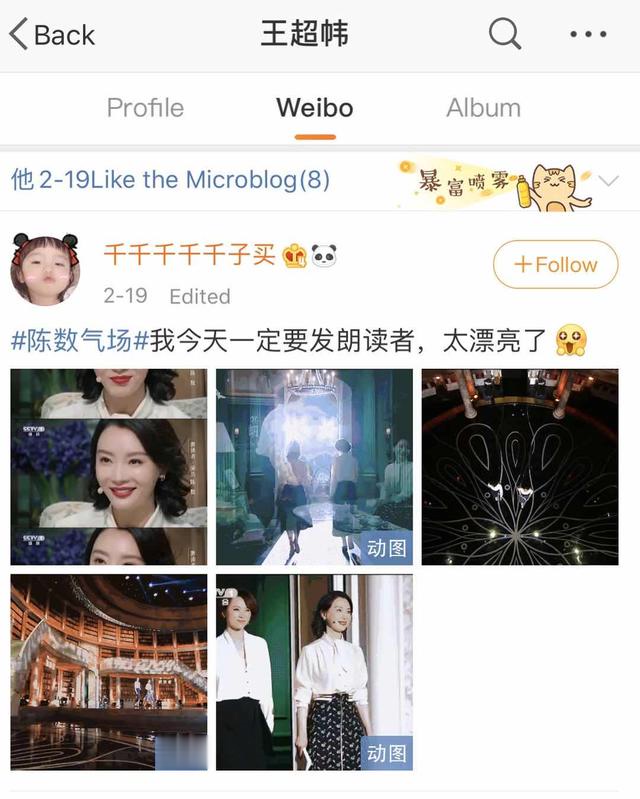Open the fourth photo of library stage
The height and width of the screenshot is (799, 640).
tap(109, 671)
